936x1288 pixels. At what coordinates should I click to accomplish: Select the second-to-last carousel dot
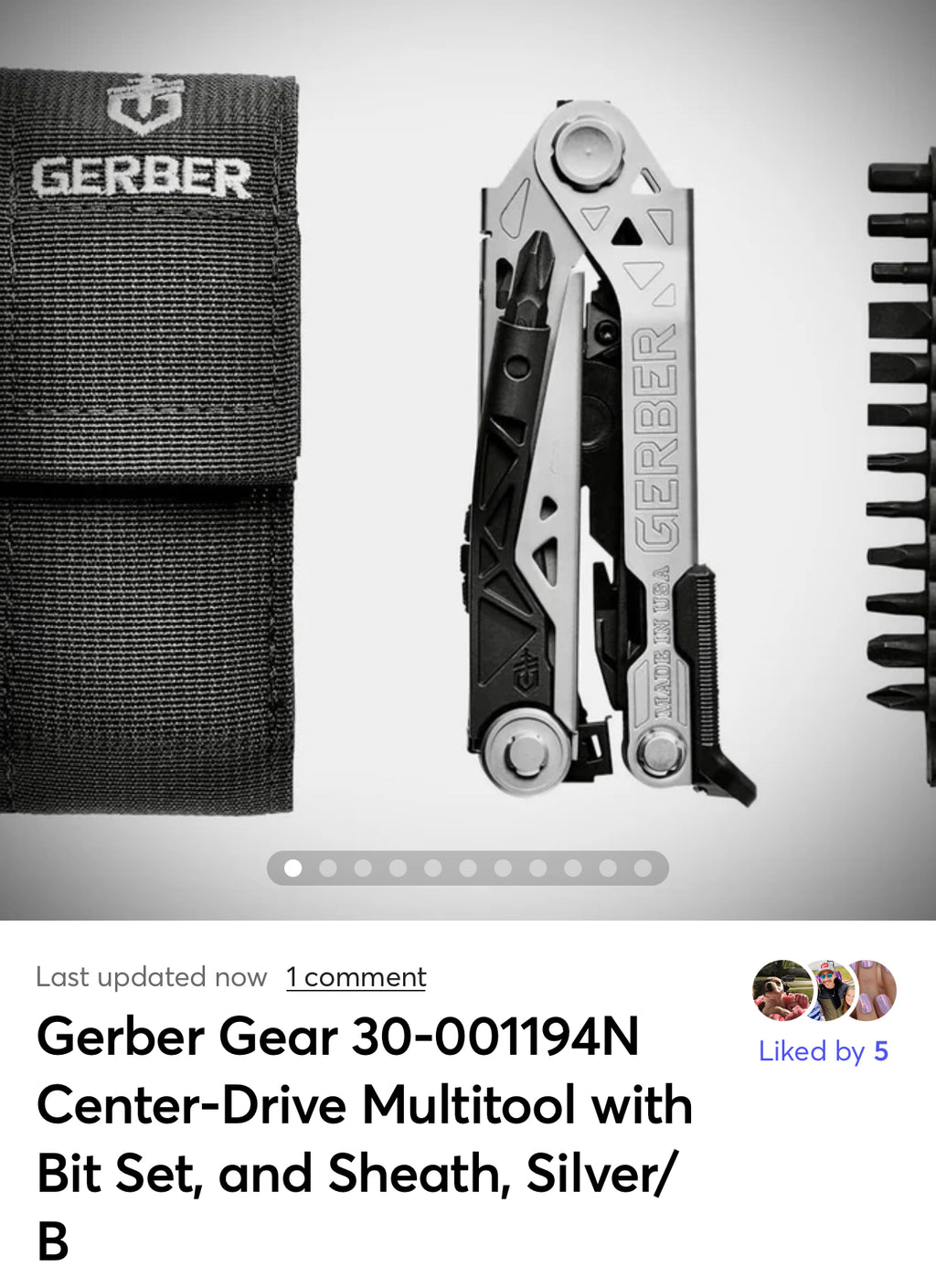(x=606, y=867)
